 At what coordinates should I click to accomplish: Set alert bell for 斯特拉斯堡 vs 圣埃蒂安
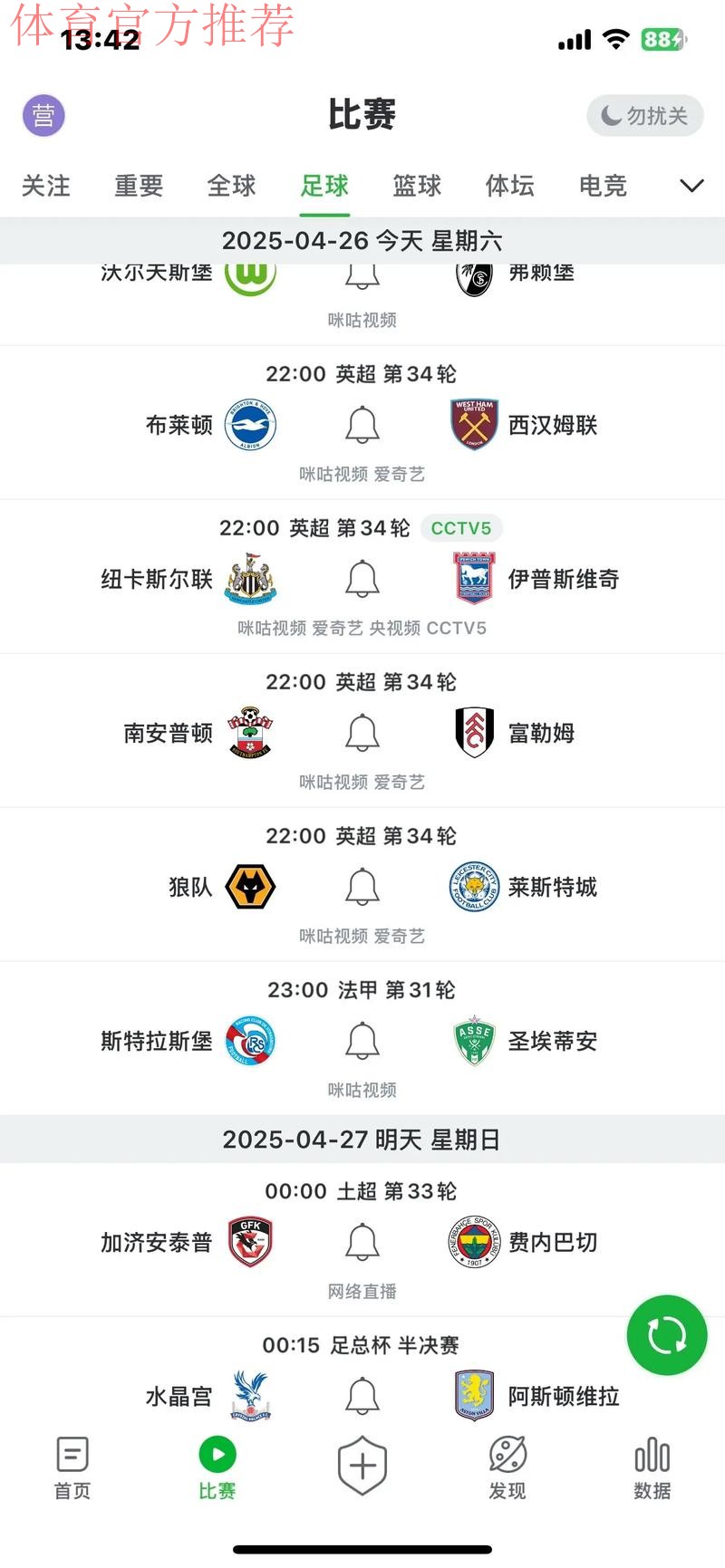point(362,1041)
